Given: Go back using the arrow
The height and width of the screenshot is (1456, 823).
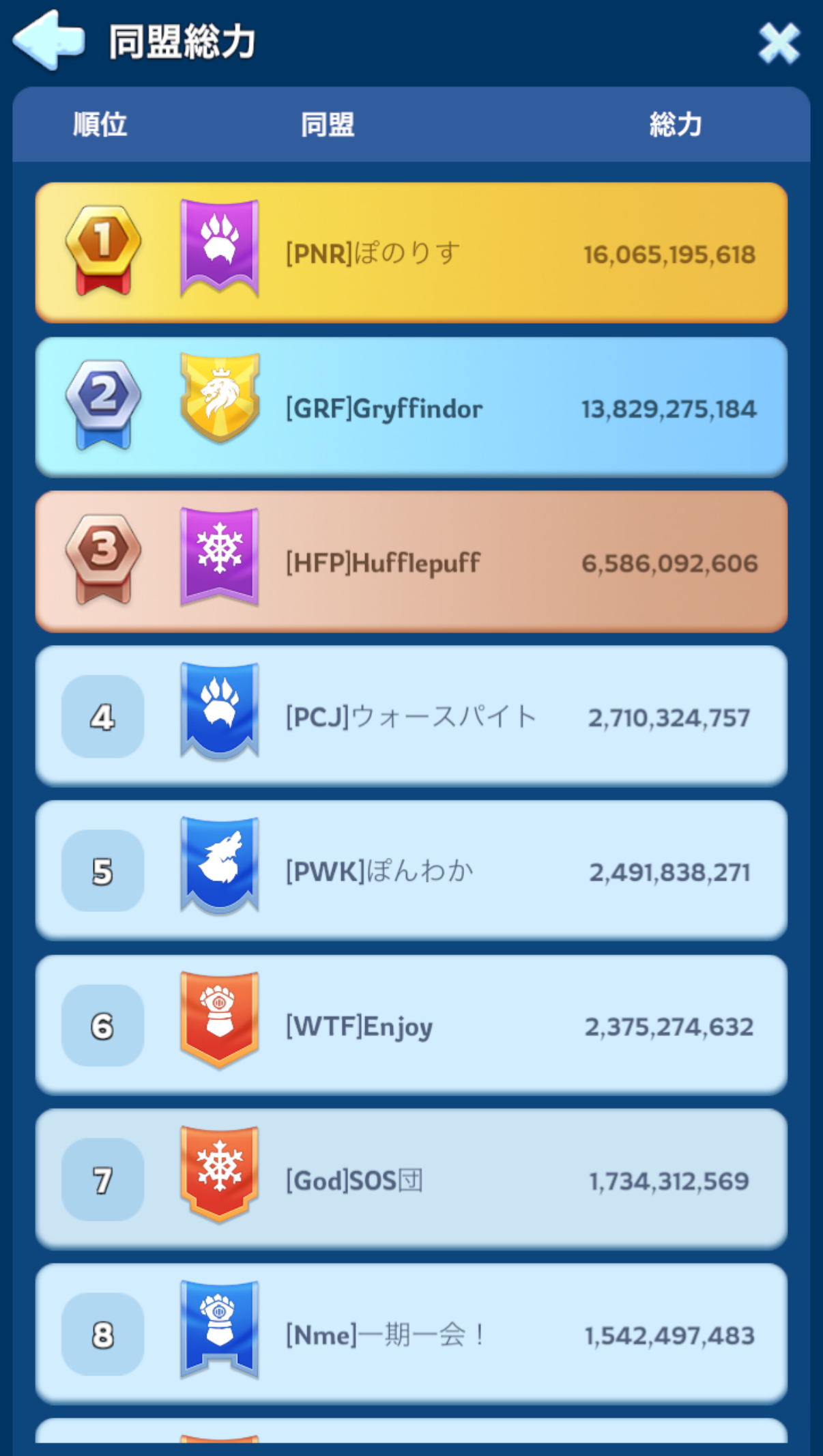Looking at the screenshot, I should (49, 41).
